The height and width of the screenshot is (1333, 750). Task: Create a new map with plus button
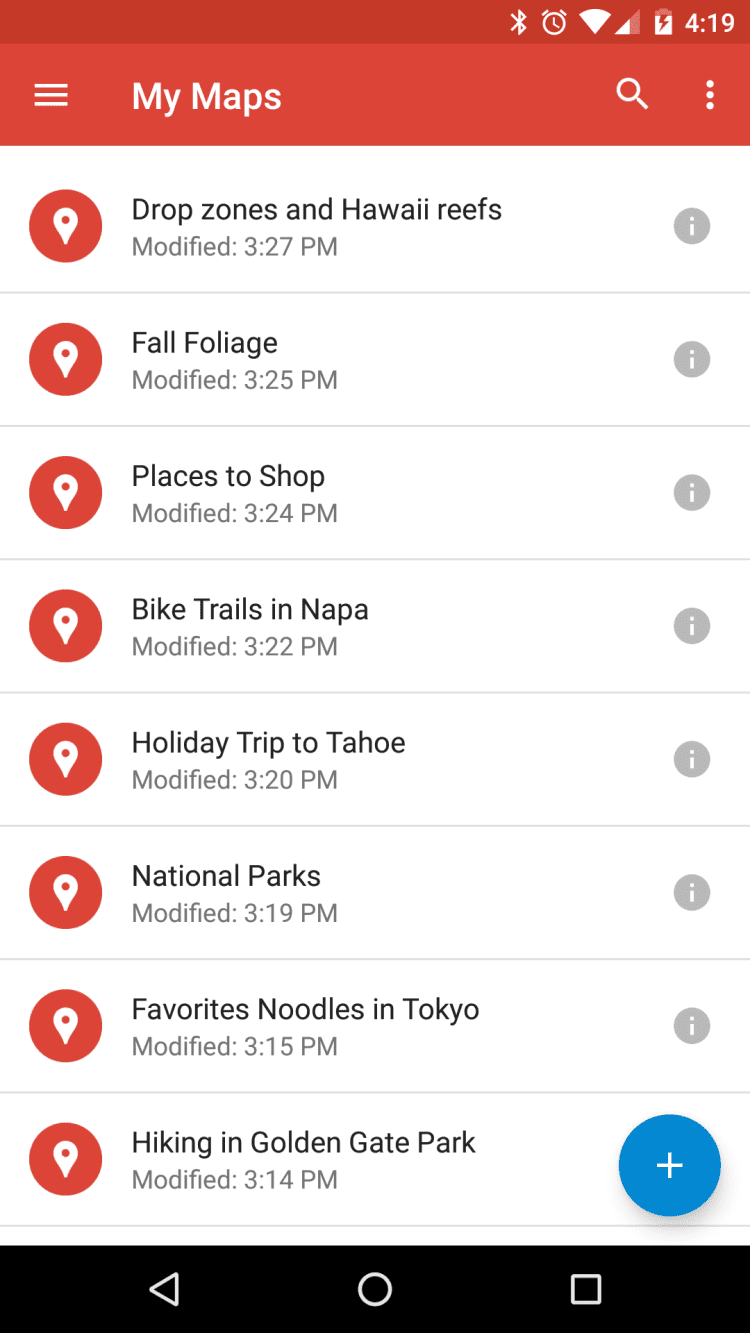coord(669,1165)
